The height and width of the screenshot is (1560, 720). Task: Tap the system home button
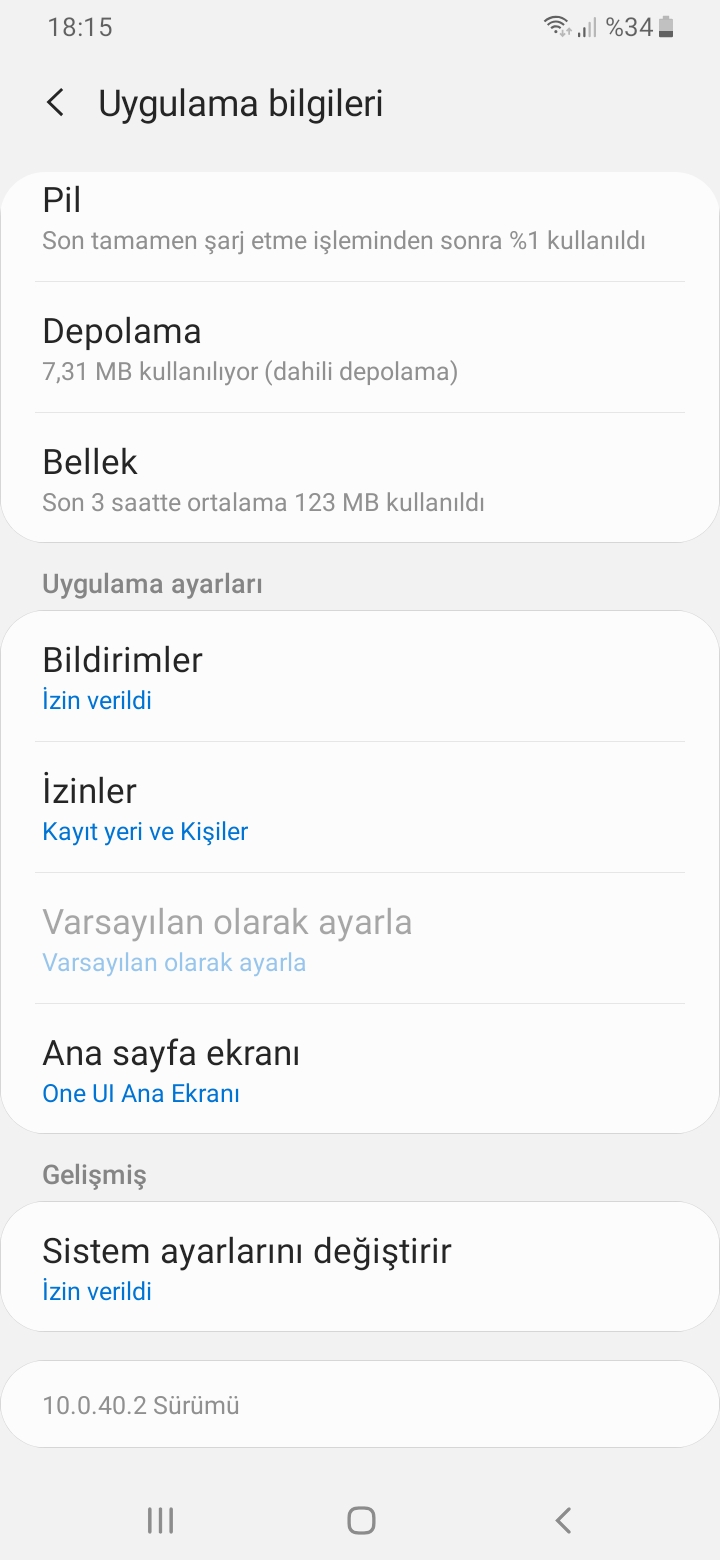(x=361, y=1521)
